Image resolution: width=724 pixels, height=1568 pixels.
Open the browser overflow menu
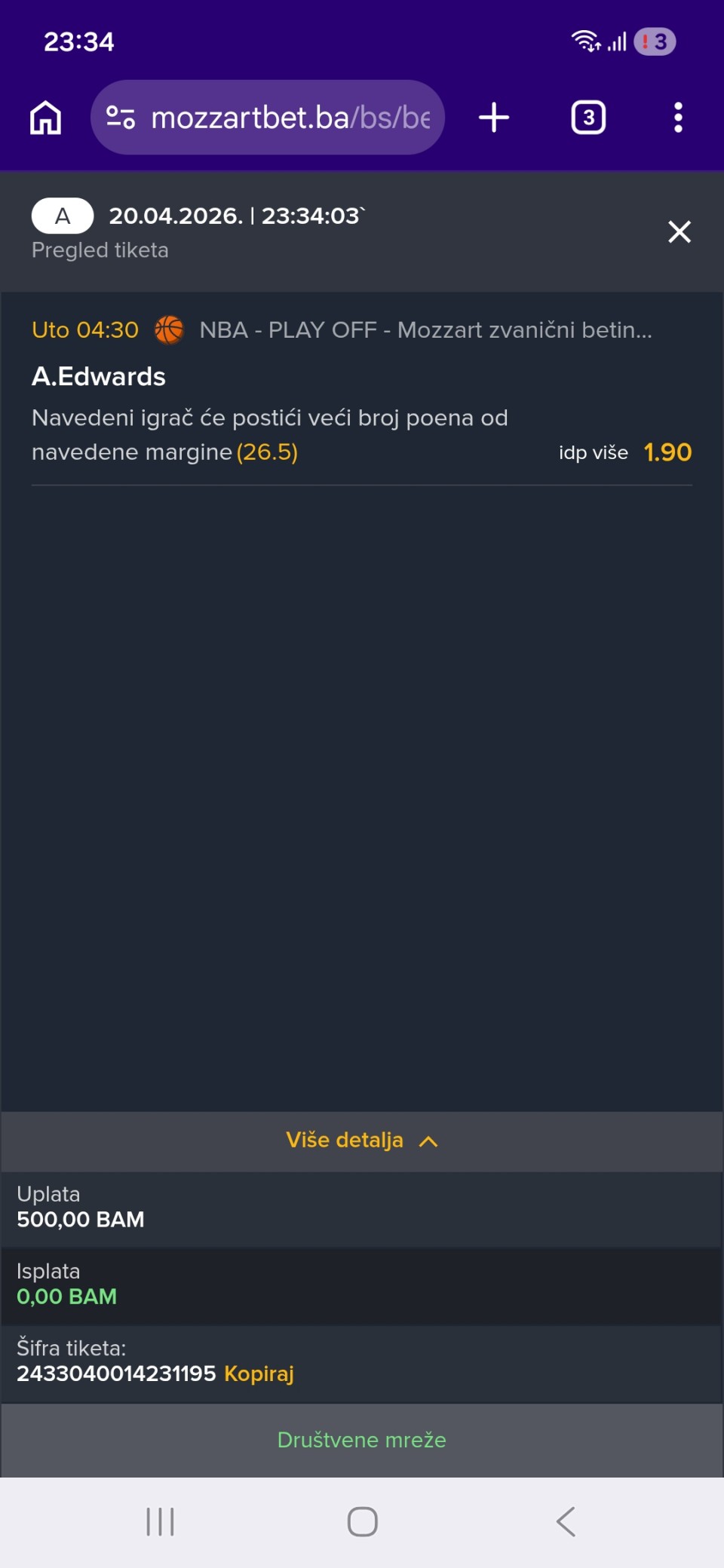(678, 118)
